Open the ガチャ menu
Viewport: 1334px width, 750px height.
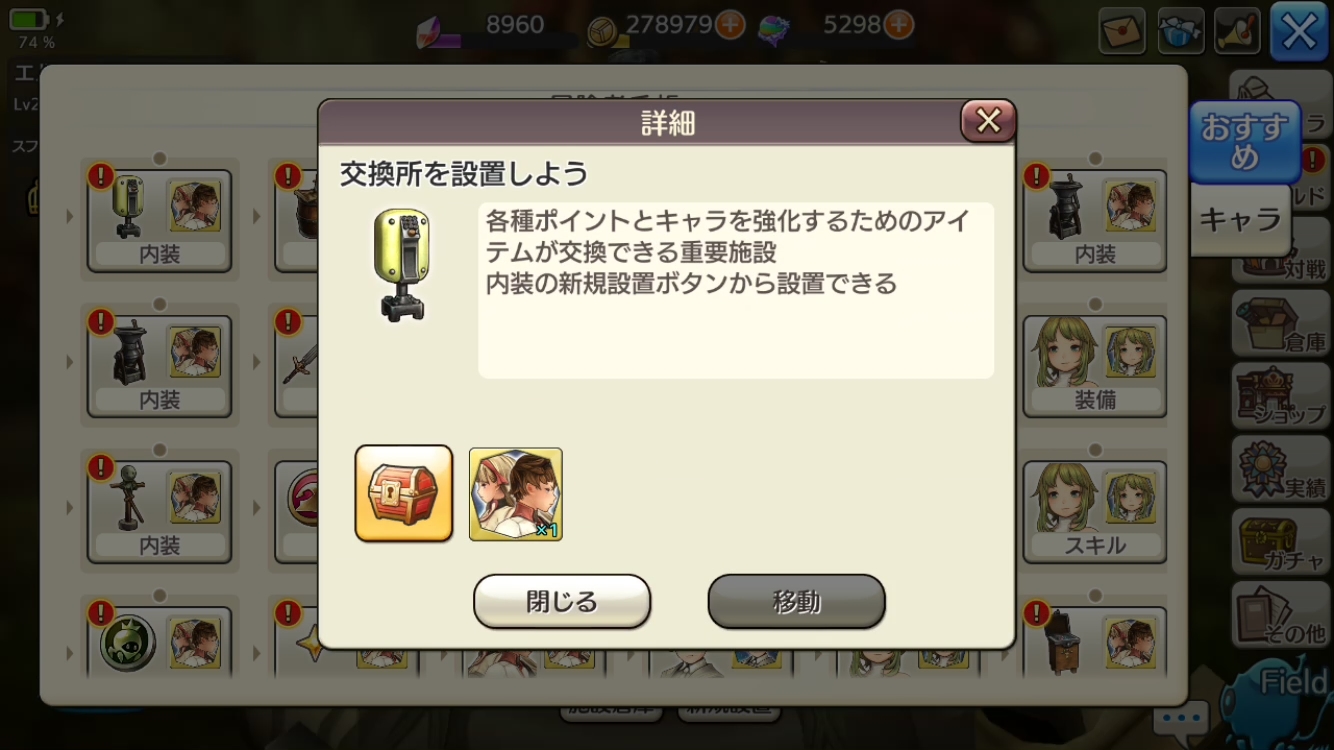[x=1281, y=542]
